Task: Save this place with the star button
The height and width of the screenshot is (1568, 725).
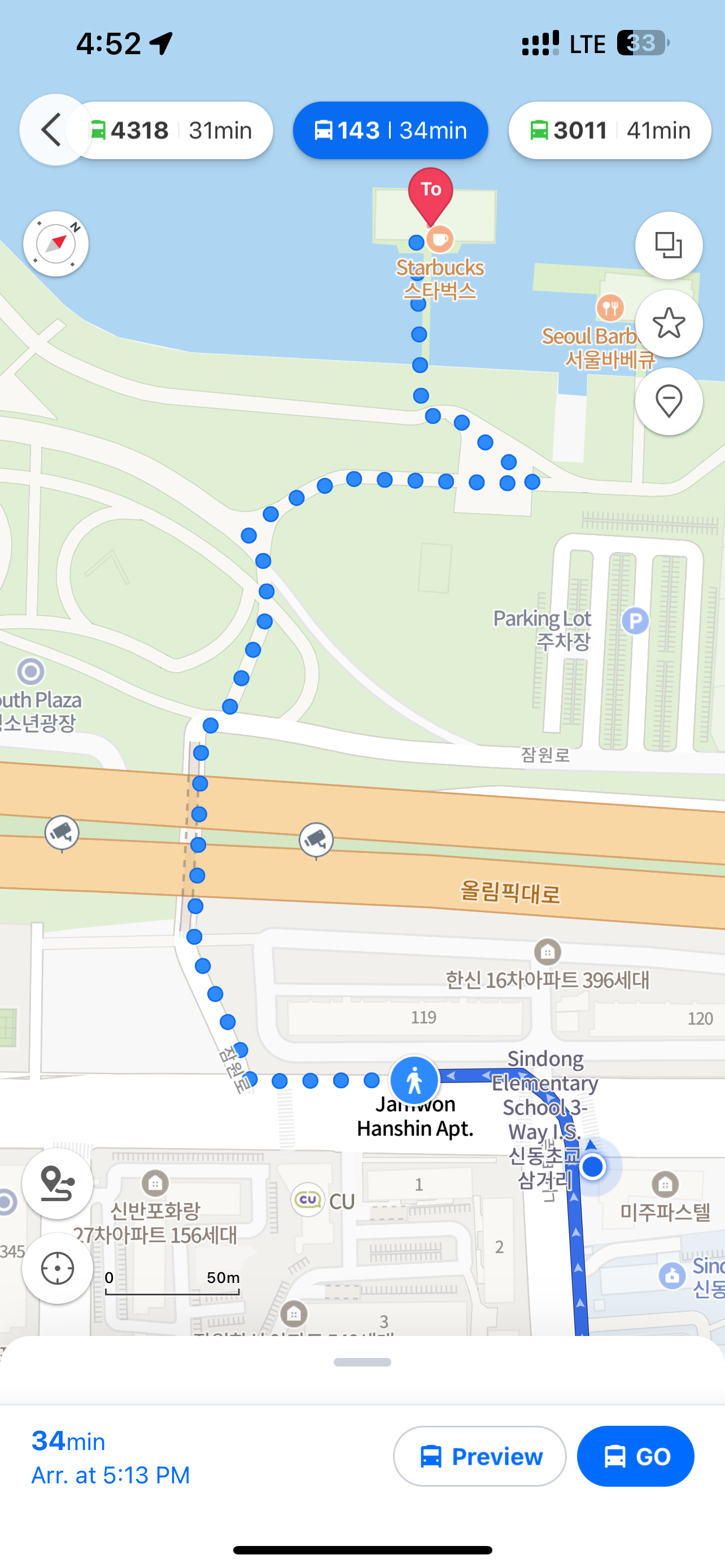Action: [x=669, y=323]
